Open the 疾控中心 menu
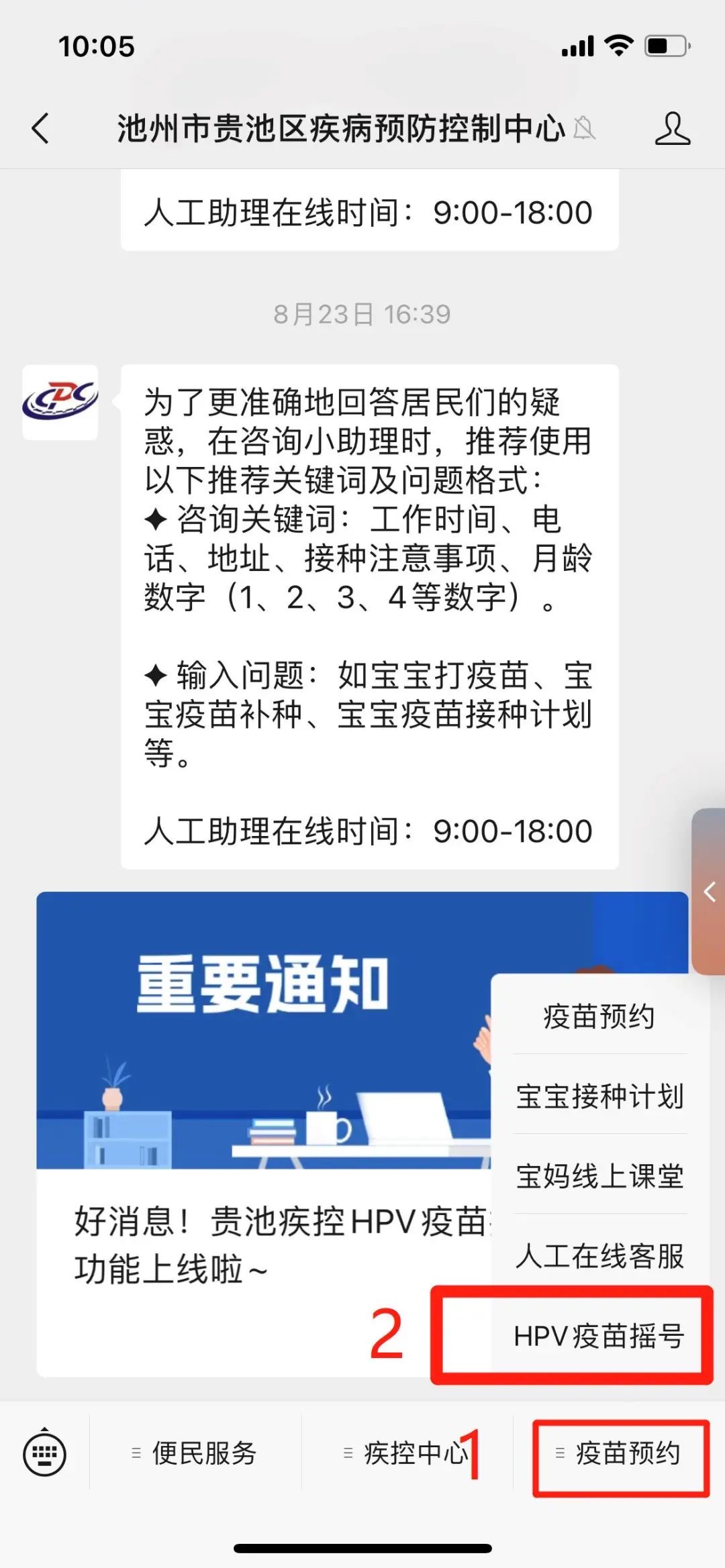This screenshot has height=1568, width=725. pyautogui.click(x=407, y=1454)
